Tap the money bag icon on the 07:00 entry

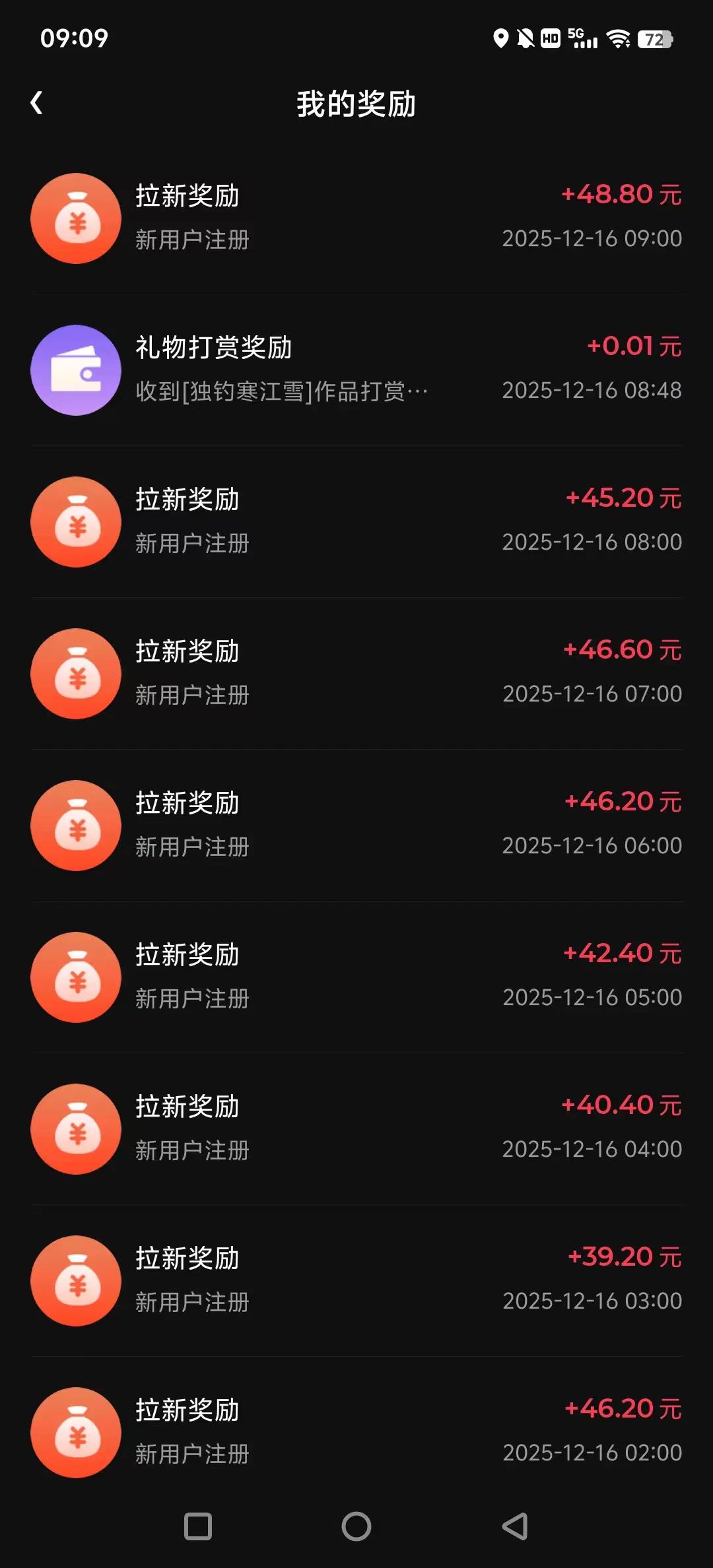point(75,674)
